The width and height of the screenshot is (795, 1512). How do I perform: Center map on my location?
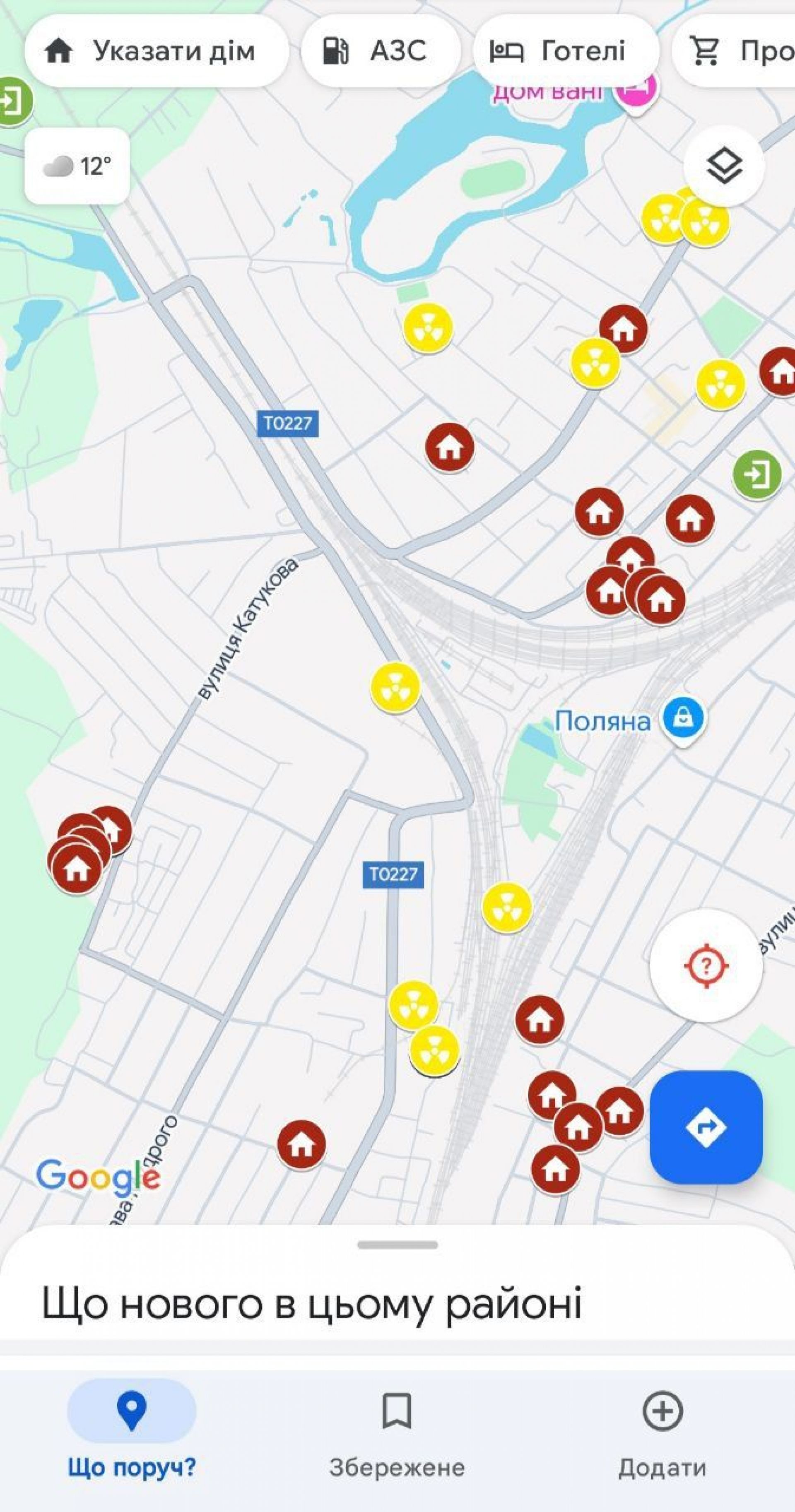pyautogui.click(x=706, y=965)
